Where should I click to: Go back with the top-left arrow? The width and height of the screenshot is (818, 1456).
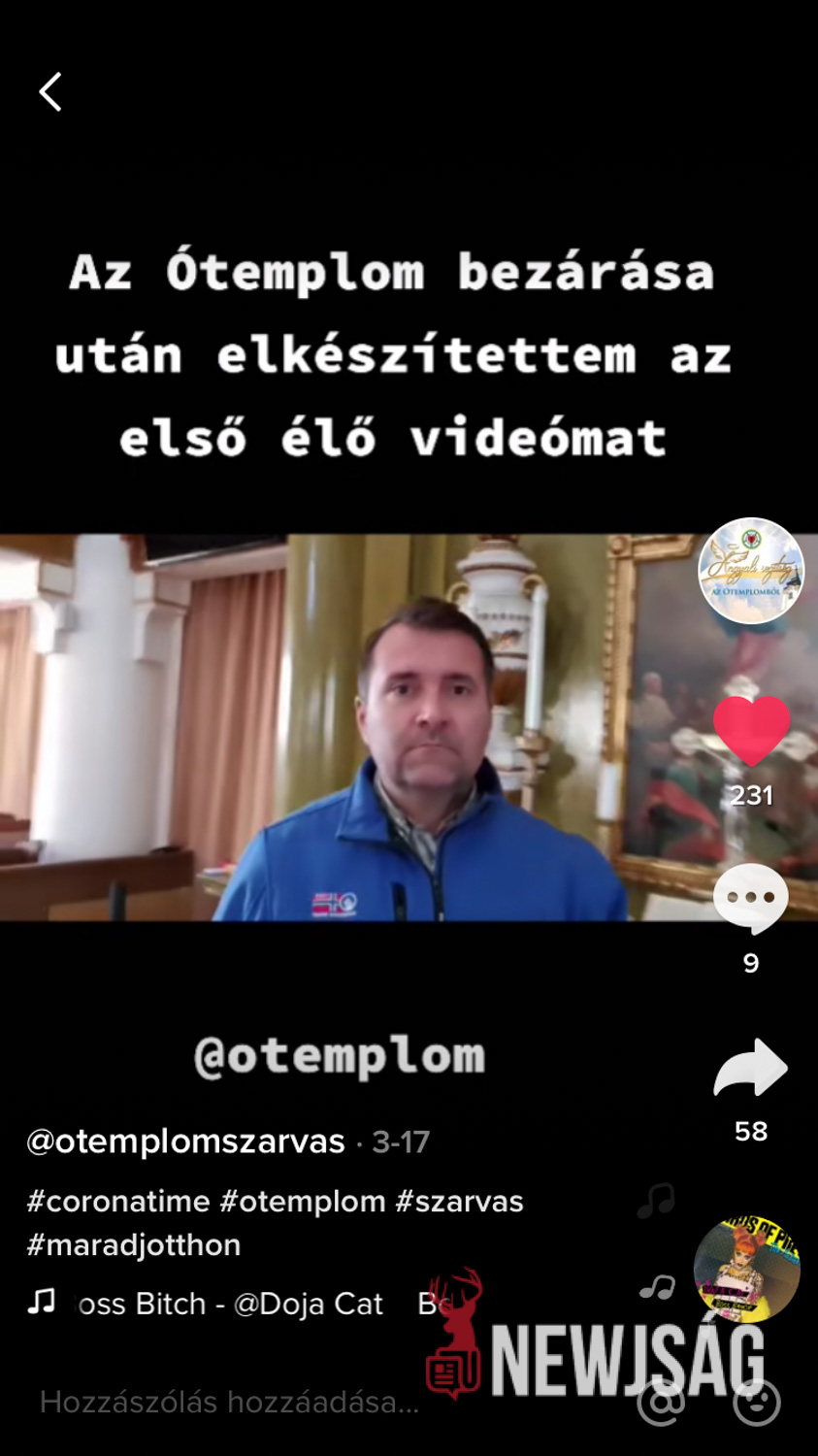[x=50, y=92]
